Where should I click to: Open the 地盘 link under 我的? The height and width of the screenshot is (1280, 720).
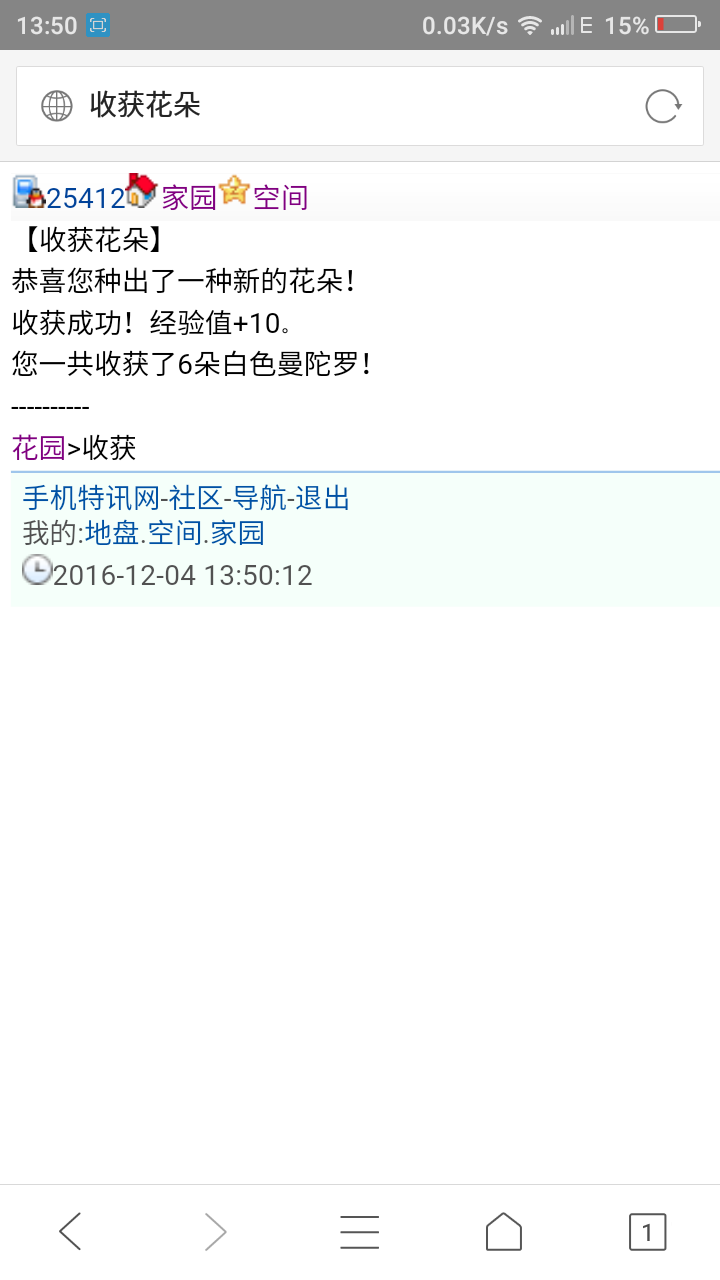[112, 533]
